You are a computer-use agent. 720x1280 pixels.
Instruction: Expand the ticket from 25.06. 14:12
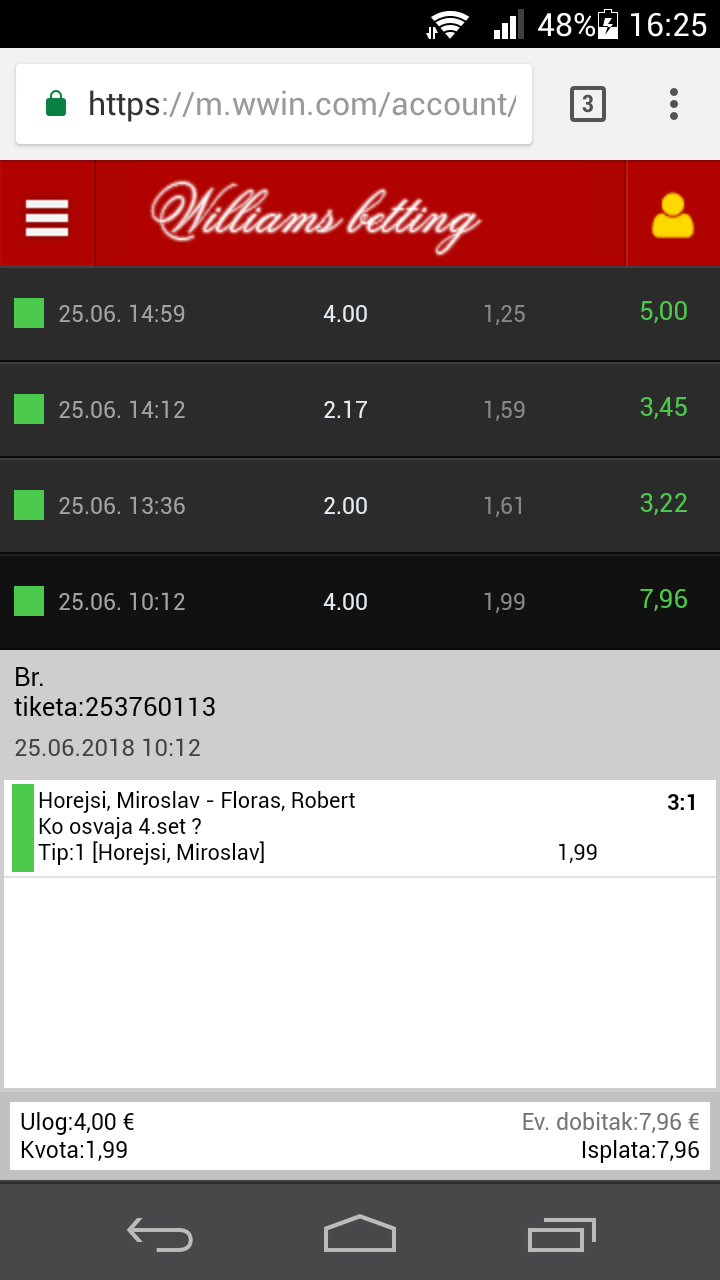[x=360, y=410]
